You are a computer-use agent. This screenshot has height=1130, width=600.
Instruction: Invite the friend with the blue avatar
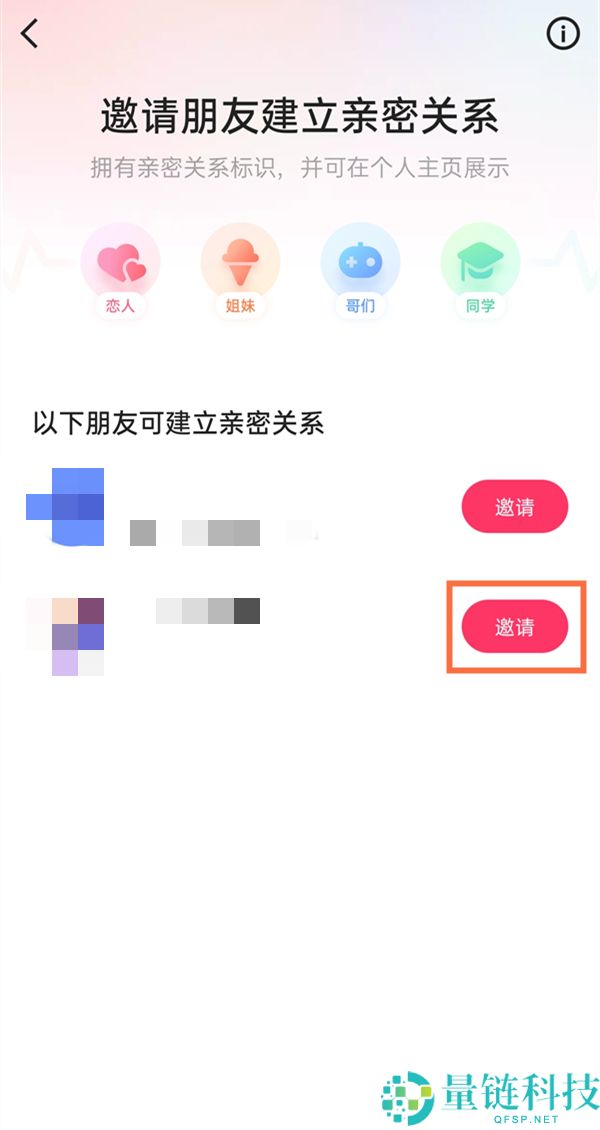pyautogui.click(x=514, y=507)
